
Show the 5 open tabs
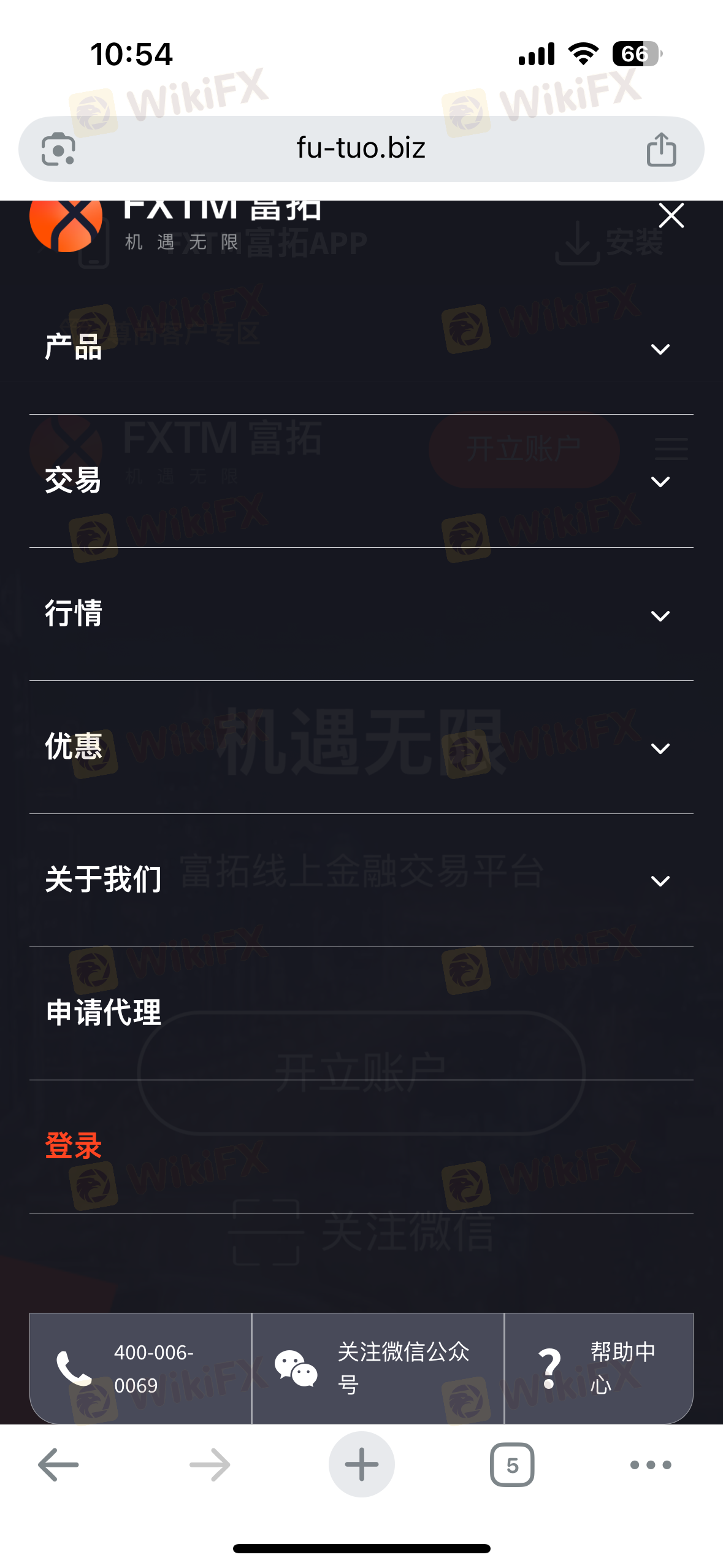[x=512, y=1465]
